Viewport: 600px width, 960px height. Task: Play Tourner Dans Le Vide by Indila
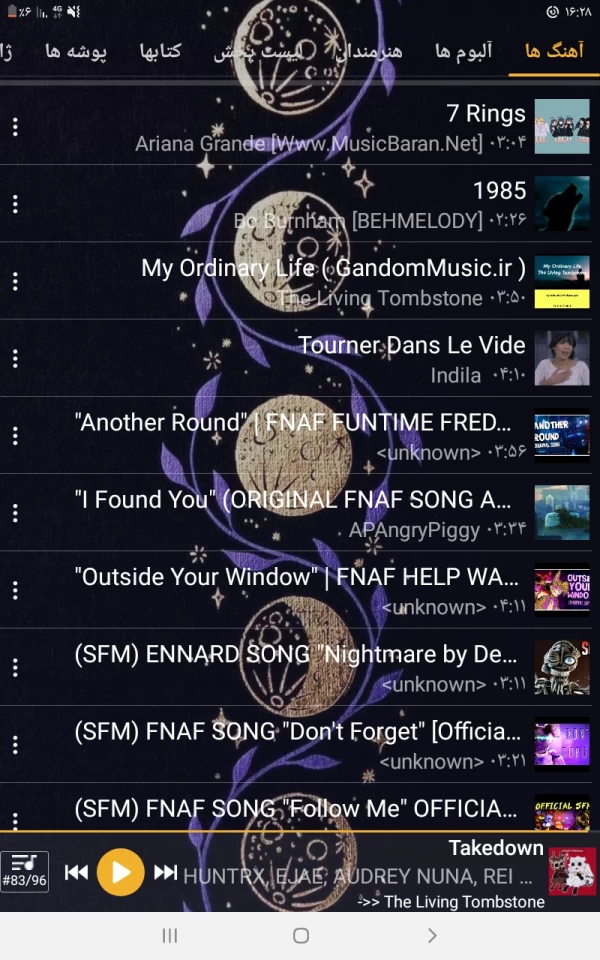[330, 358]
